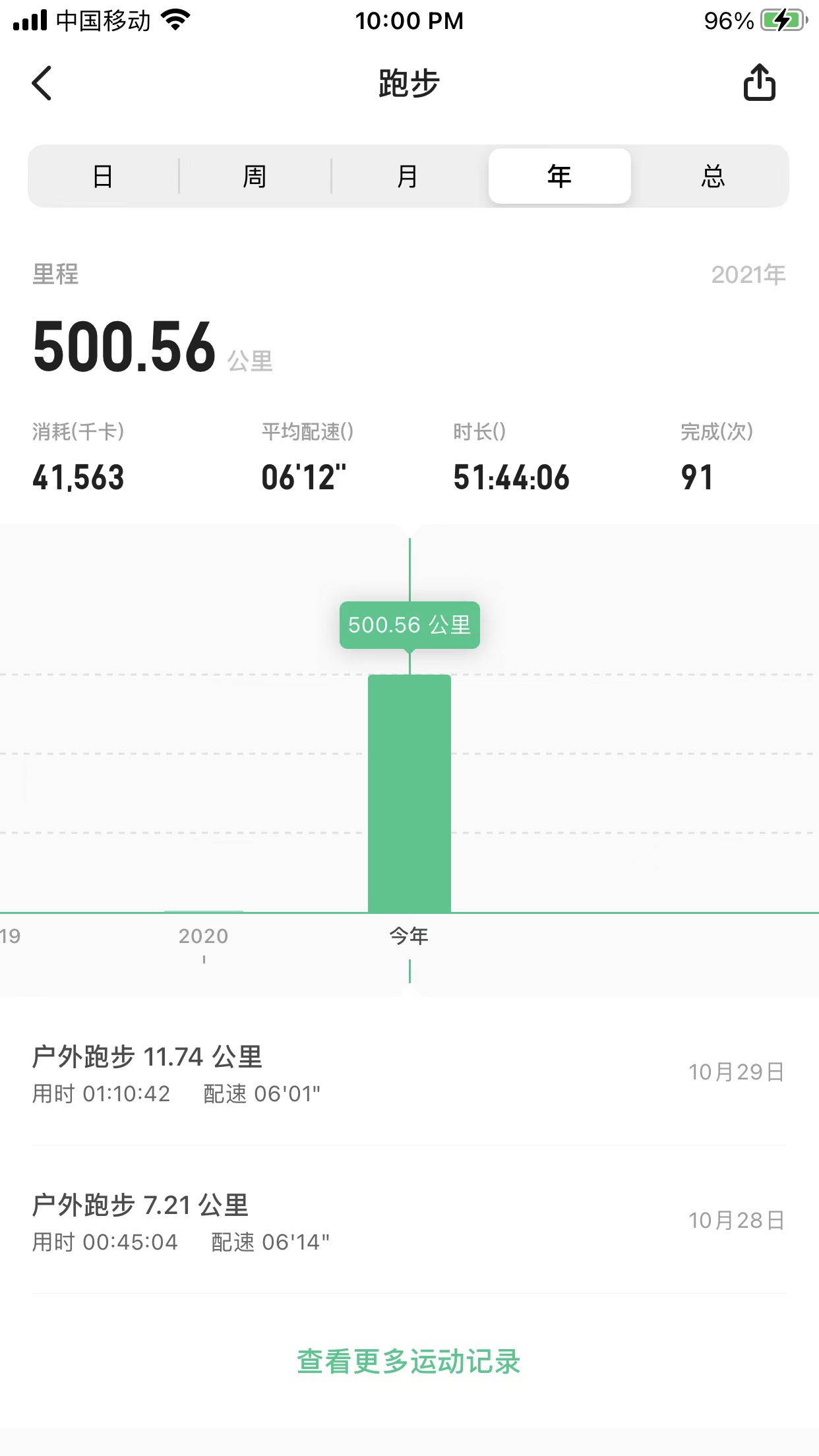Switch to the 周 tab
The height and width of the screenshot is (1456, 819).
tap(255, 176)
